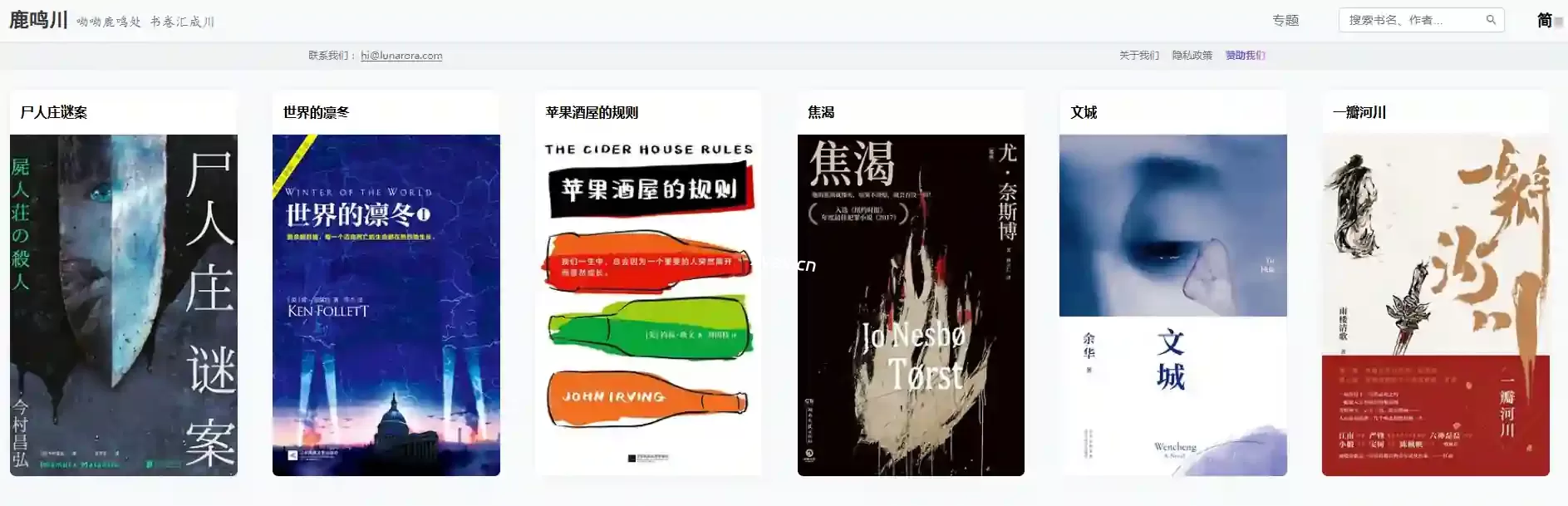Select the book 苹果酒屋的规则
The width and height of the screenshot is (1568, 506).
pyautogui.click(x=648, y=304)
